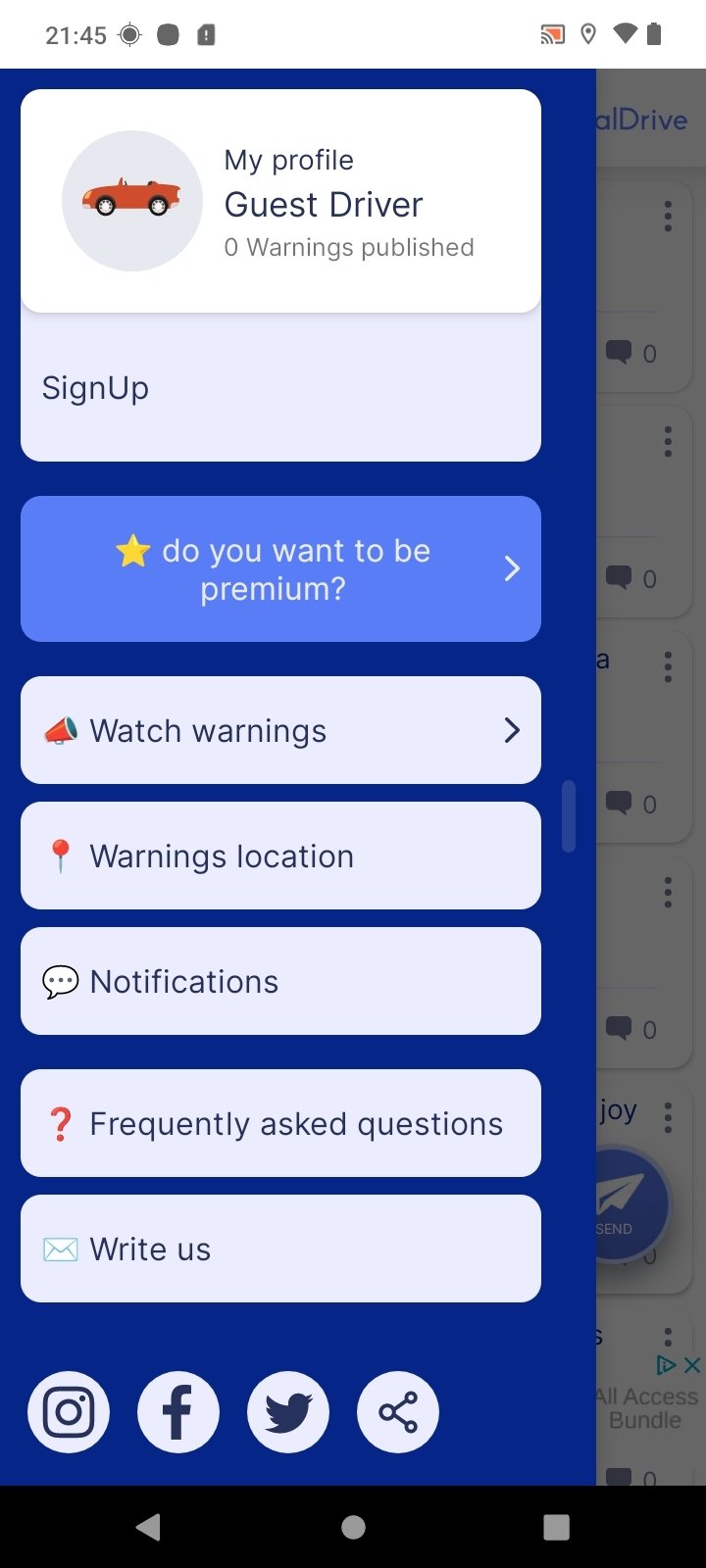Go back with the system back button
This screenshot has width=706, height=1568.
pos(149,1527)
